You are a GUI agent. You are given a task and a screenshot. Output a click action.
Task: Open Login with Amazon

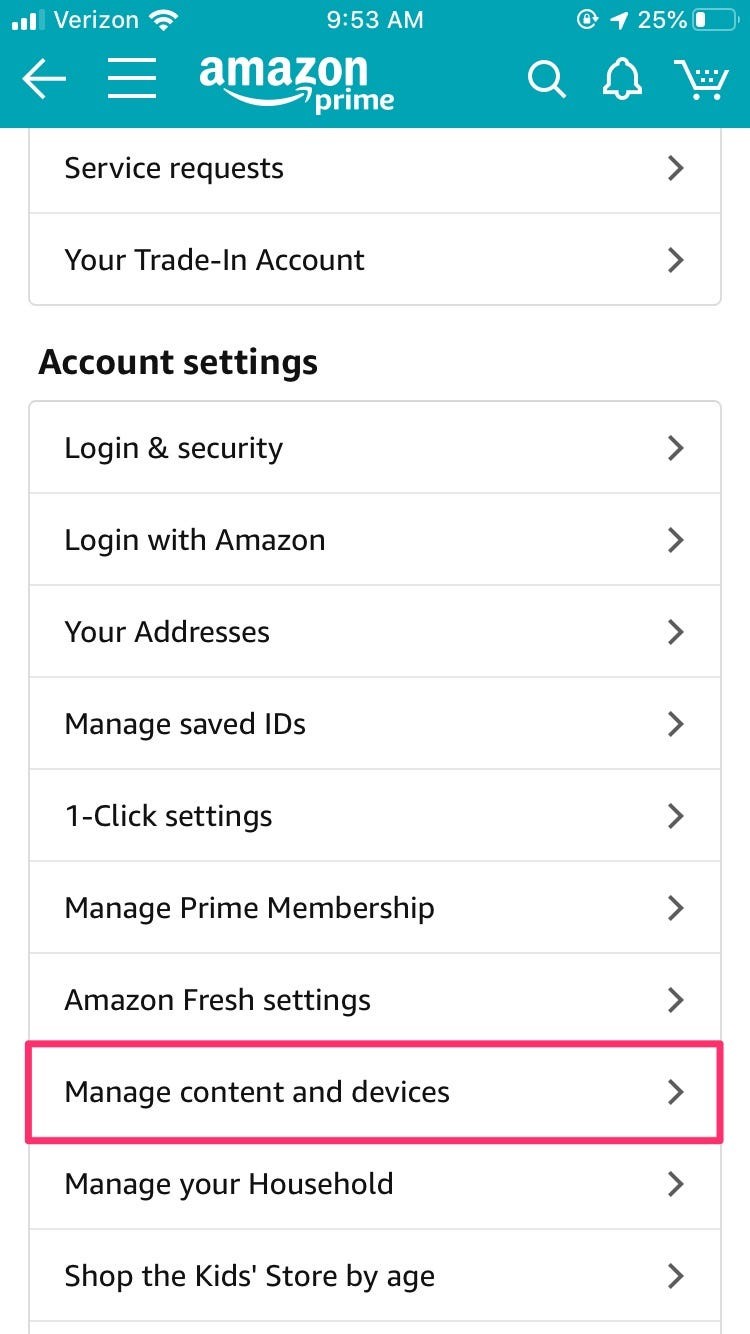tap(375, 539)
